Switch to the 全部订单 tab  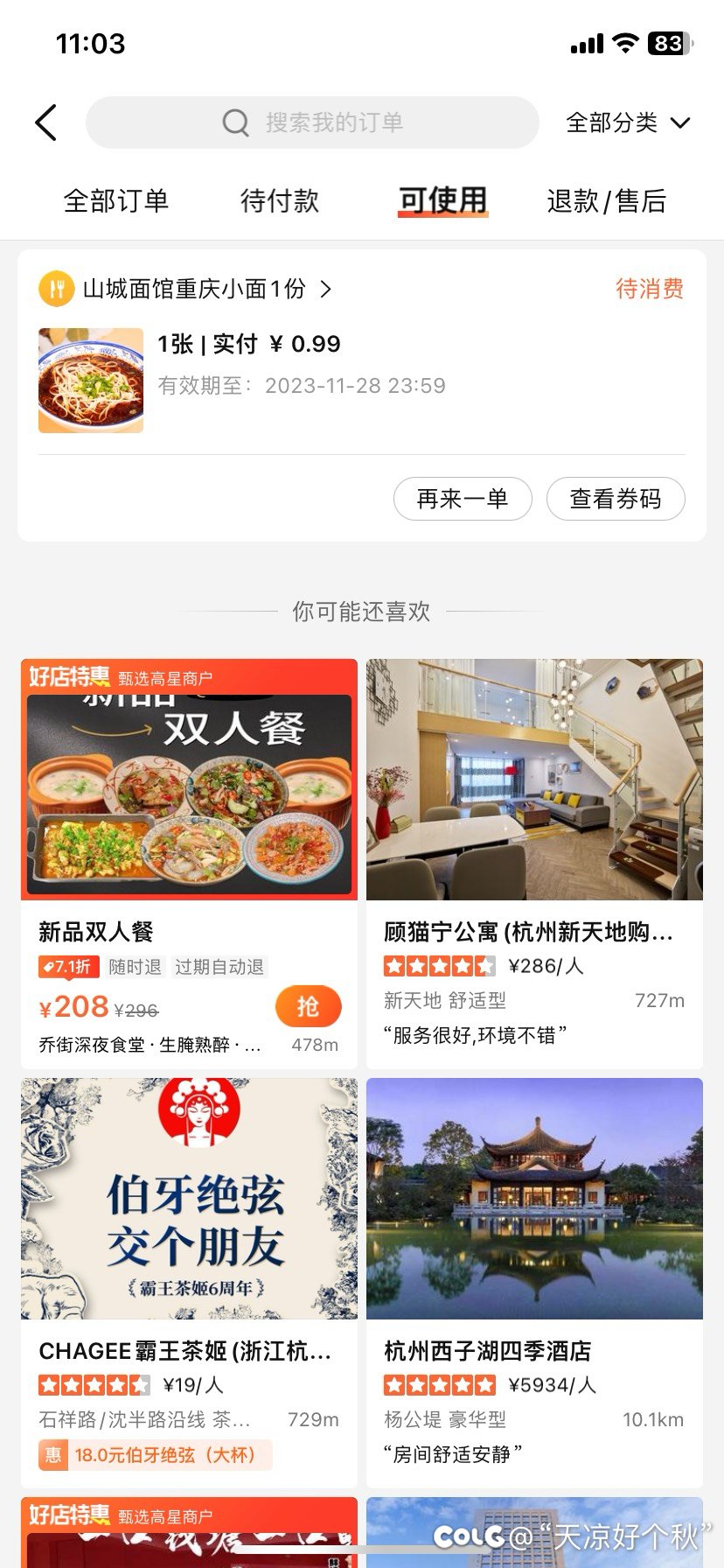pos(115,200)
